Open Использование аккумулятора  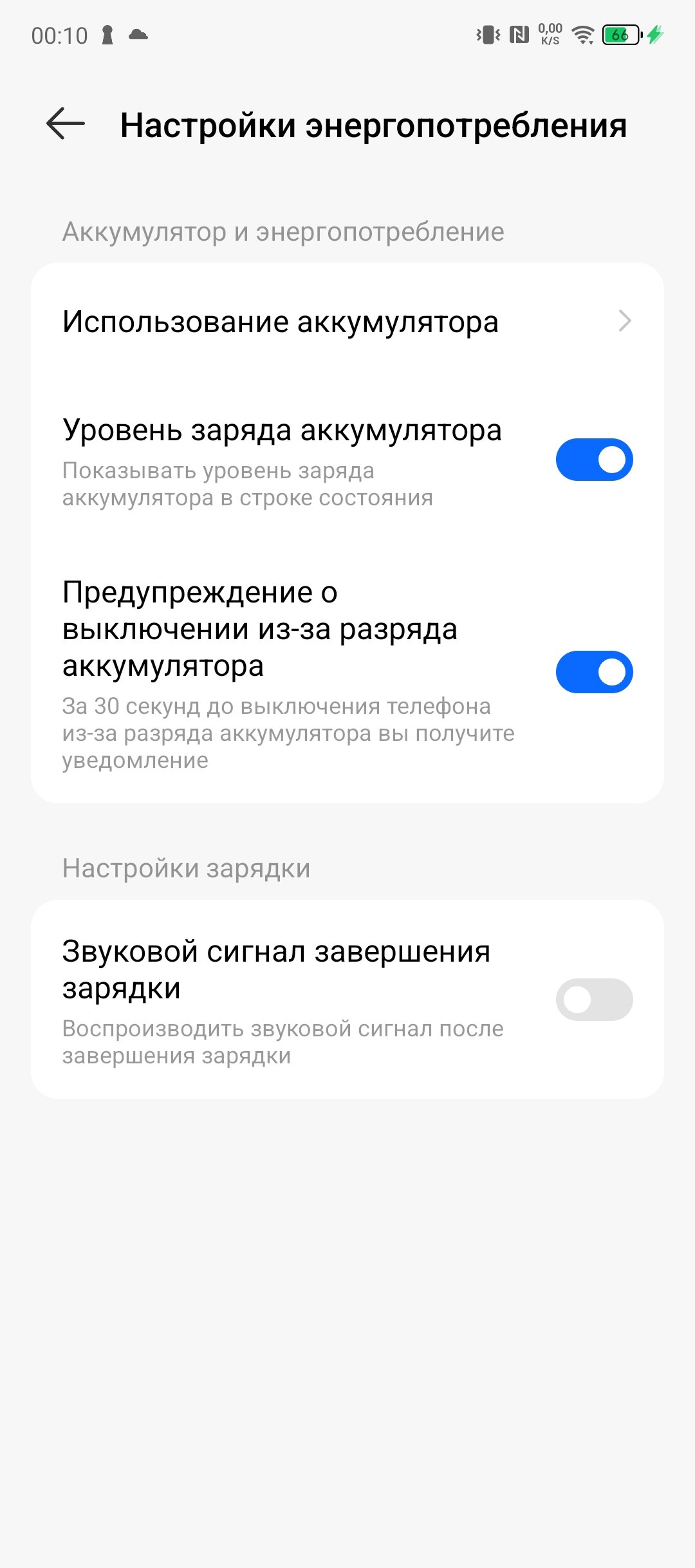pos(347,321)
